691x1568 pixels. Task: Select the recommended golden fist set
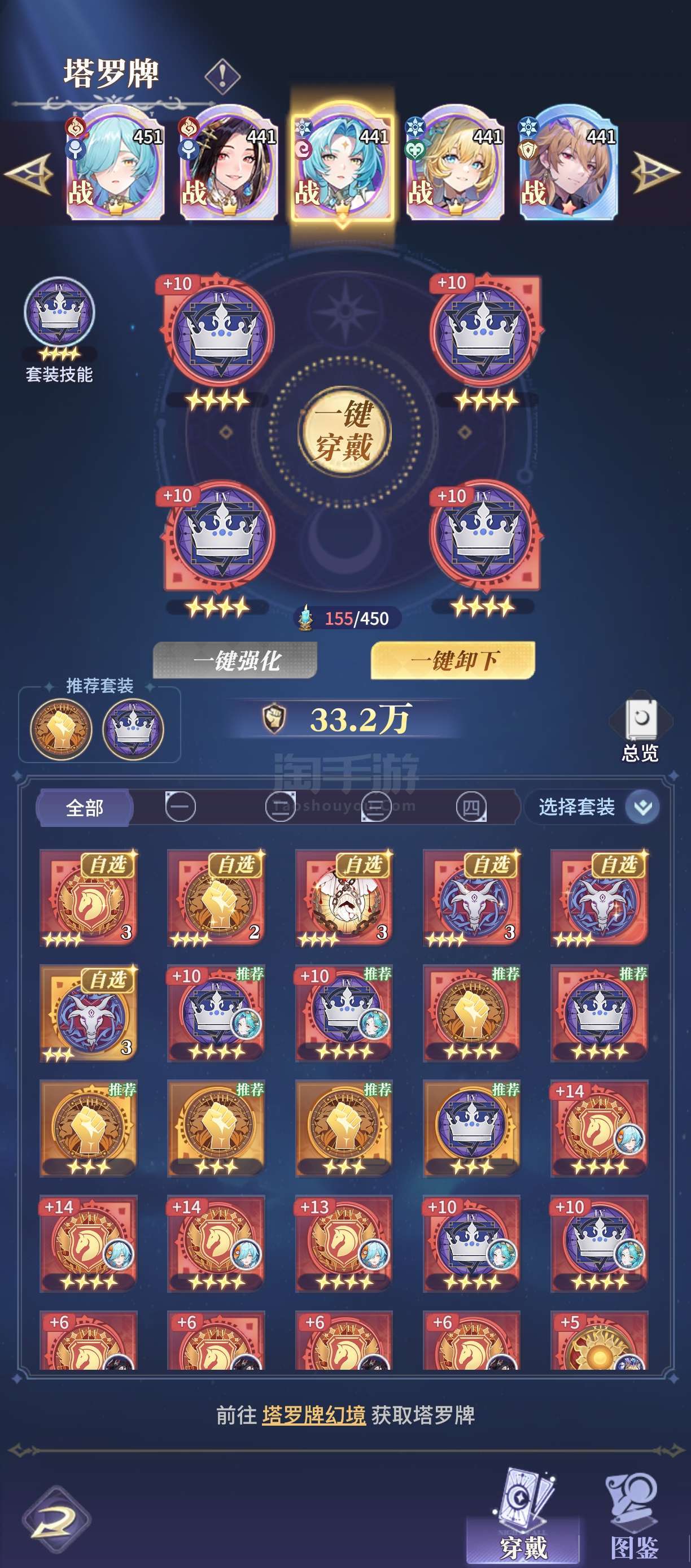tap(61, 729)
